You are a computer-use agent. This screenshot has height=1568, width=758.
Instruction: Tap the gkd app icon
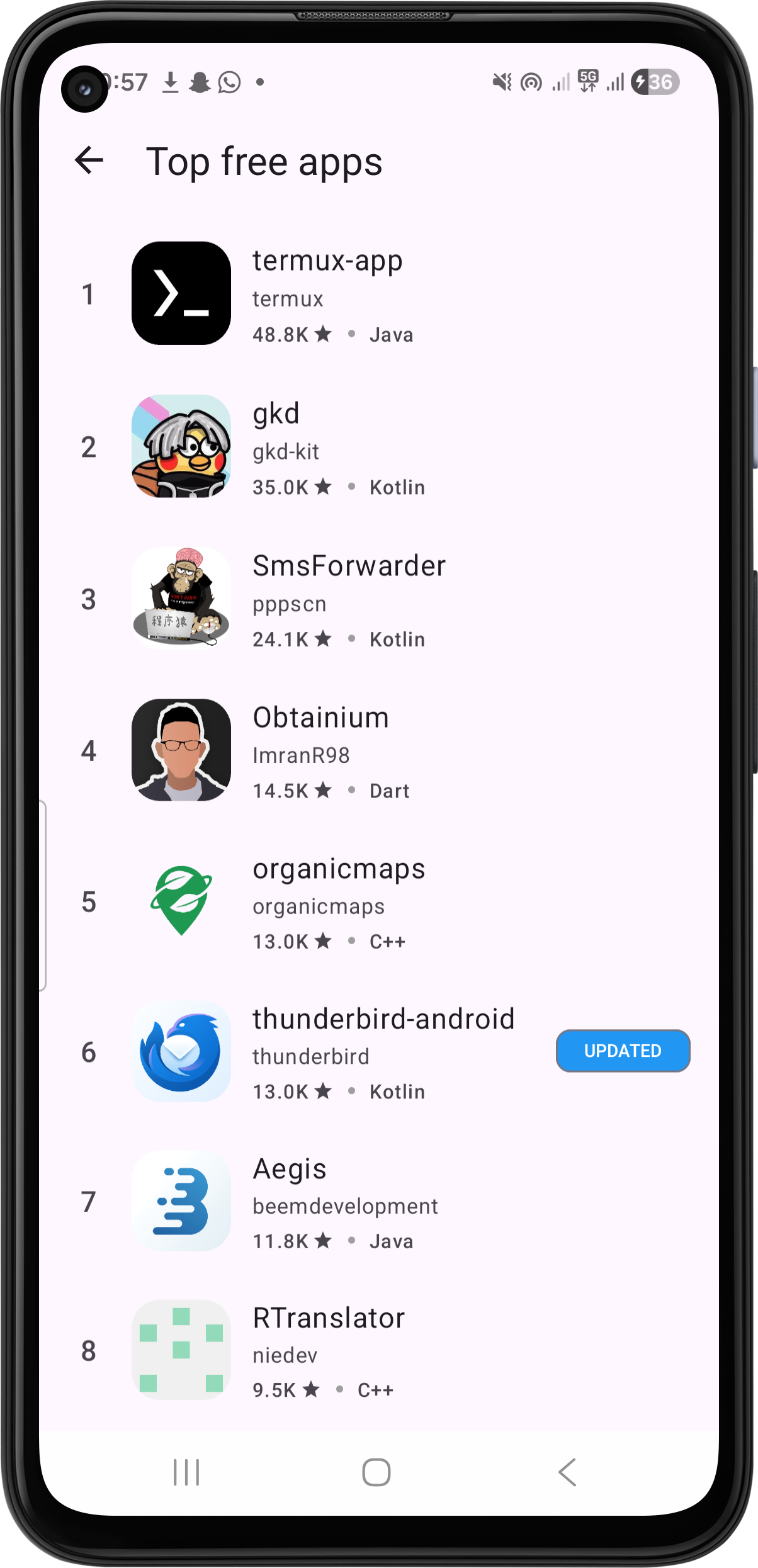pyautogui.click(x=181, y=447)
